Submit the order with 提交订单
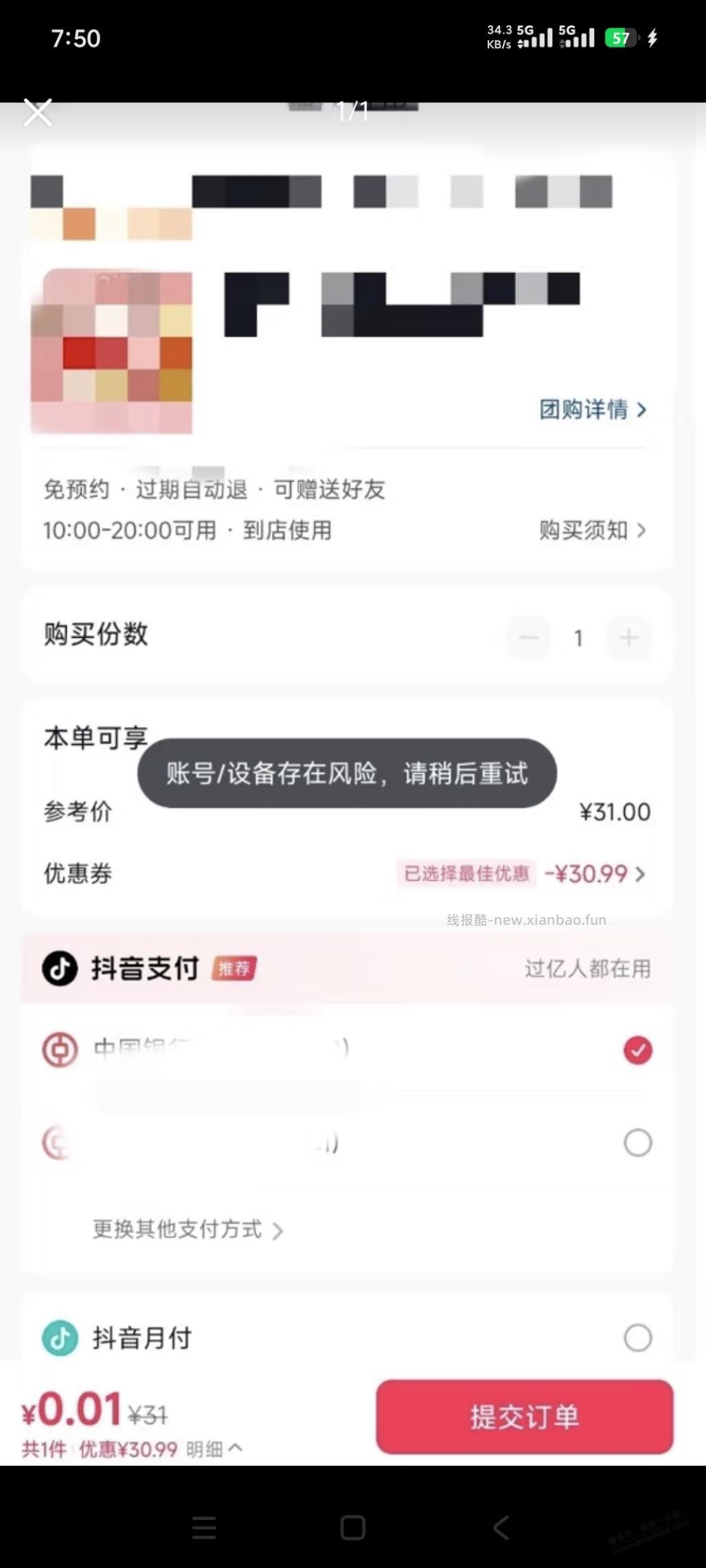The image size is (706, 1568). 524,1416
